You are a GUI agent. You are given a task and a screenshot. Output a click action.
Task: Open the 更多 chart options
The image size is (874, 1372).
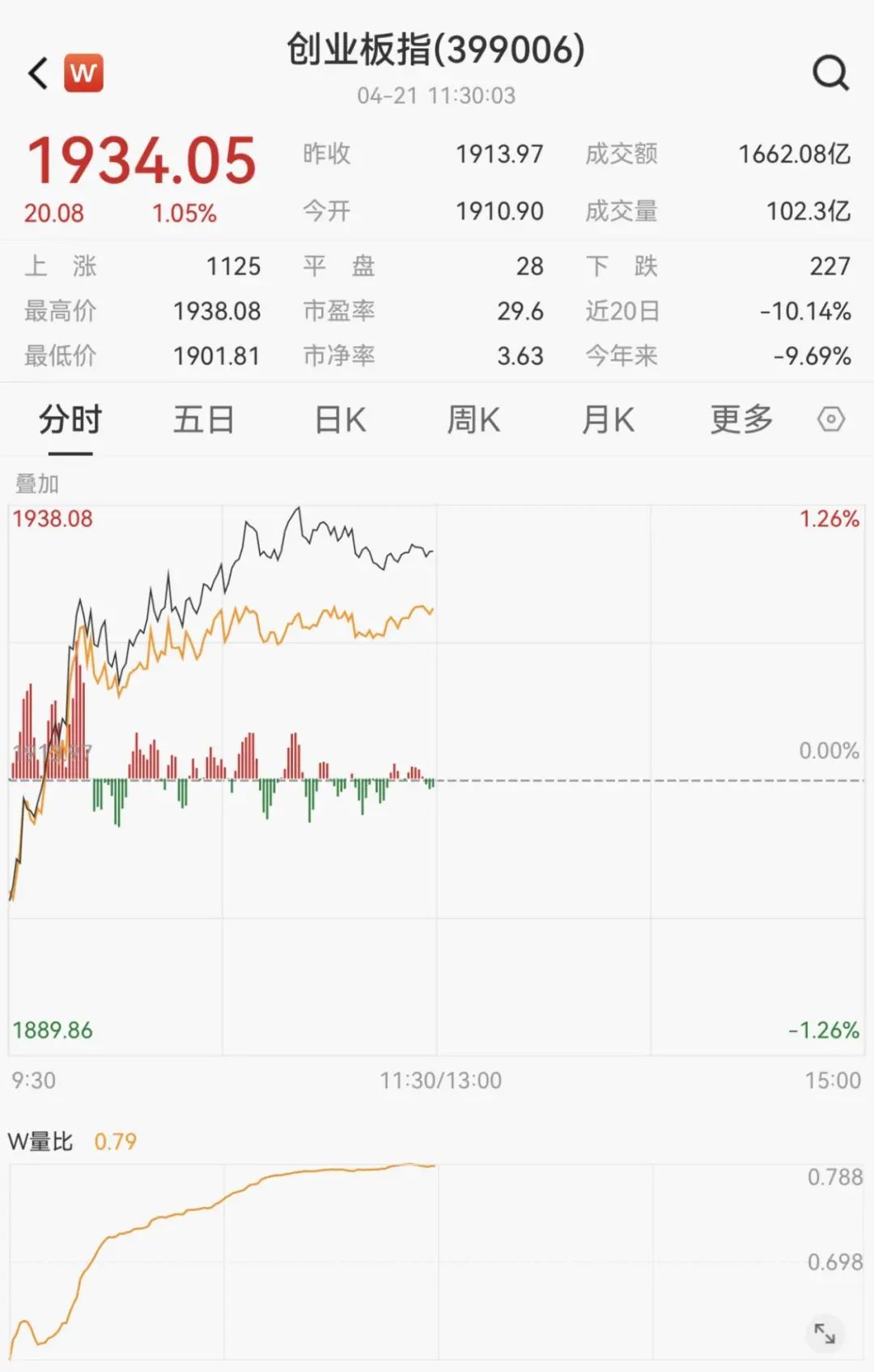[x=741, y=420]
